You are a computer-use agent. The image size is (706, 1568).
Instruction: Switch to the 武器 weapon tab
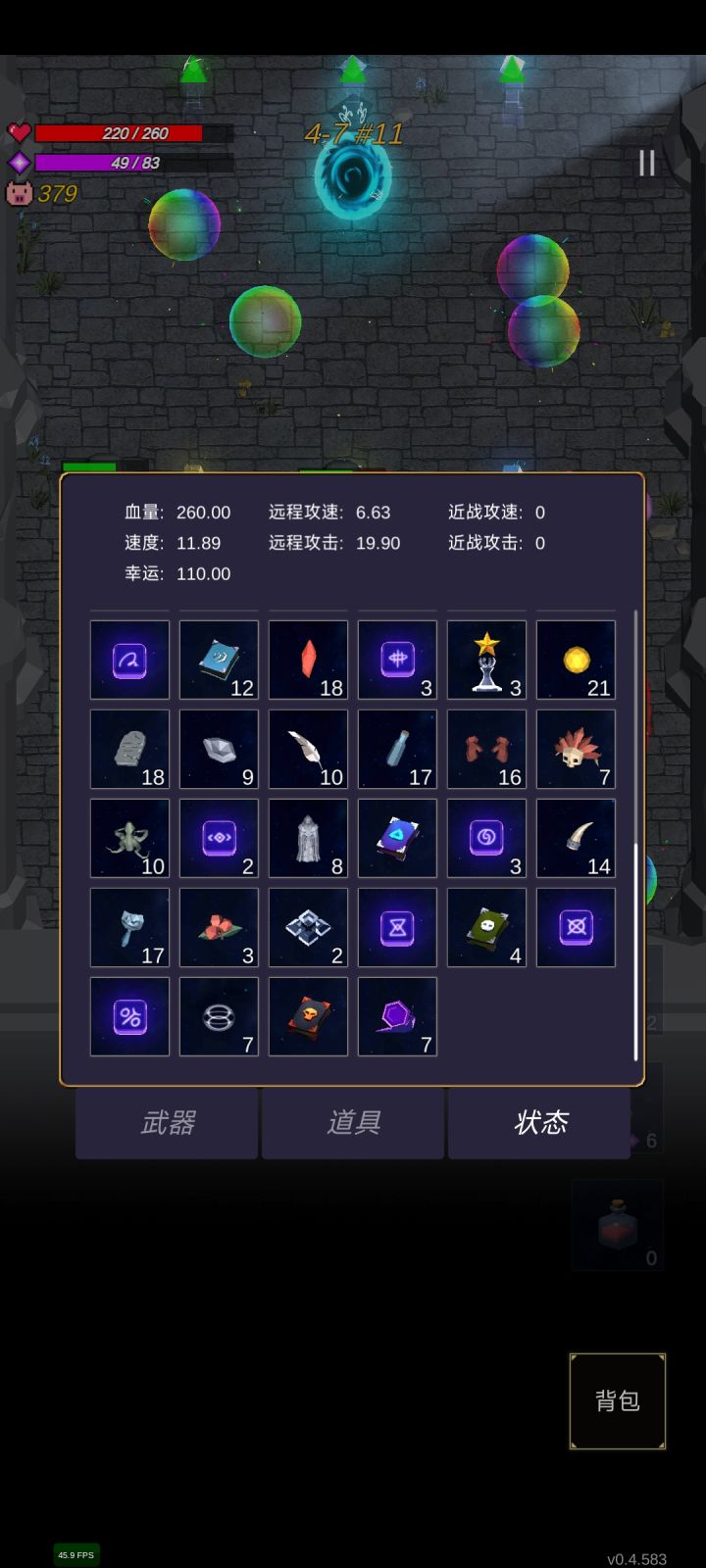166,1123
